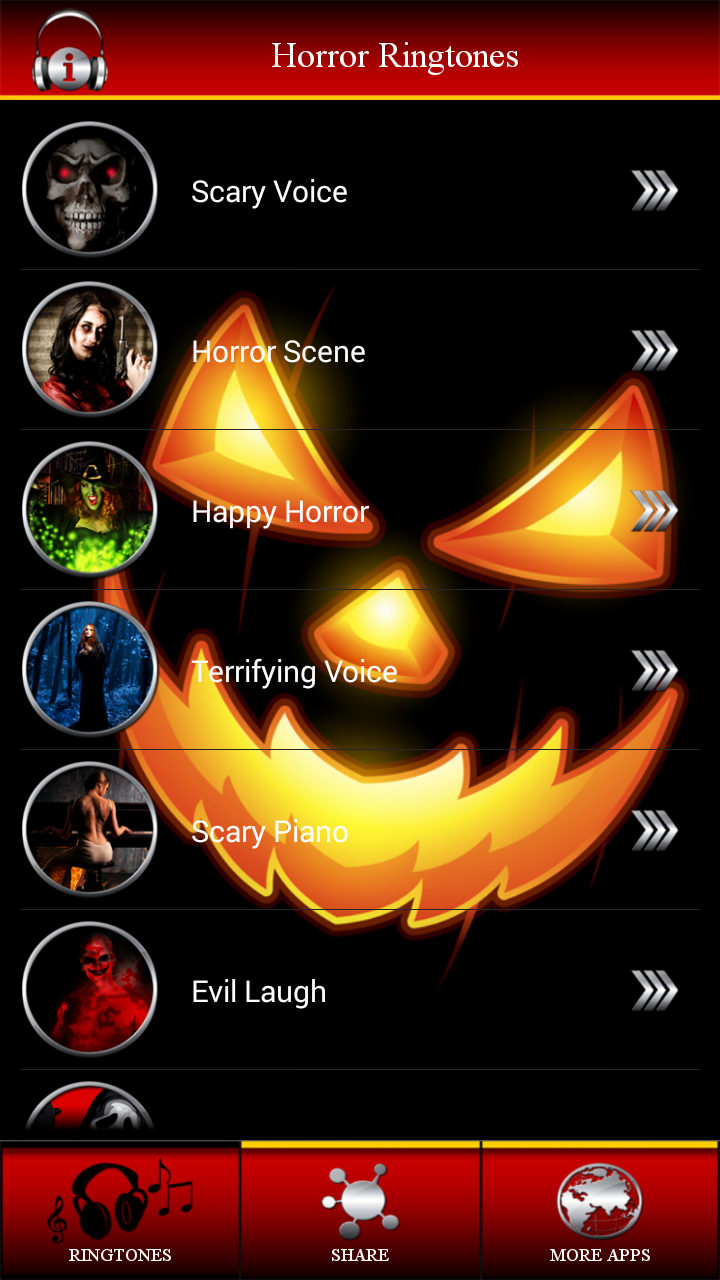Tap the red demon icon for Evil Laugh
The width and height of the screenshot is (720, 1280).
pos(89,988)
